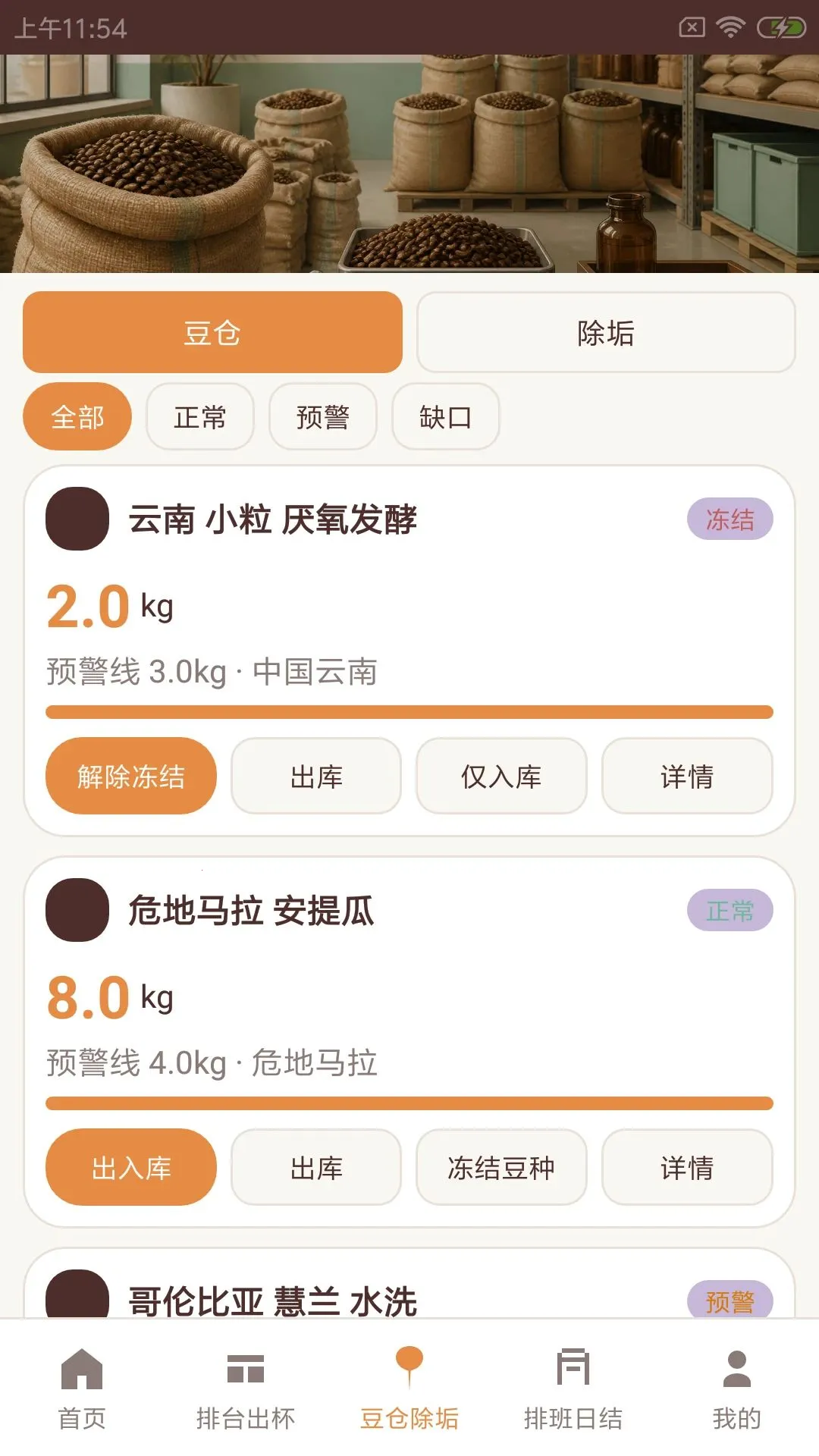Tap 出入库 on 危地马拉 安提瓜 card
This screenshot has width=819, height=1456.
point(131,1167)
